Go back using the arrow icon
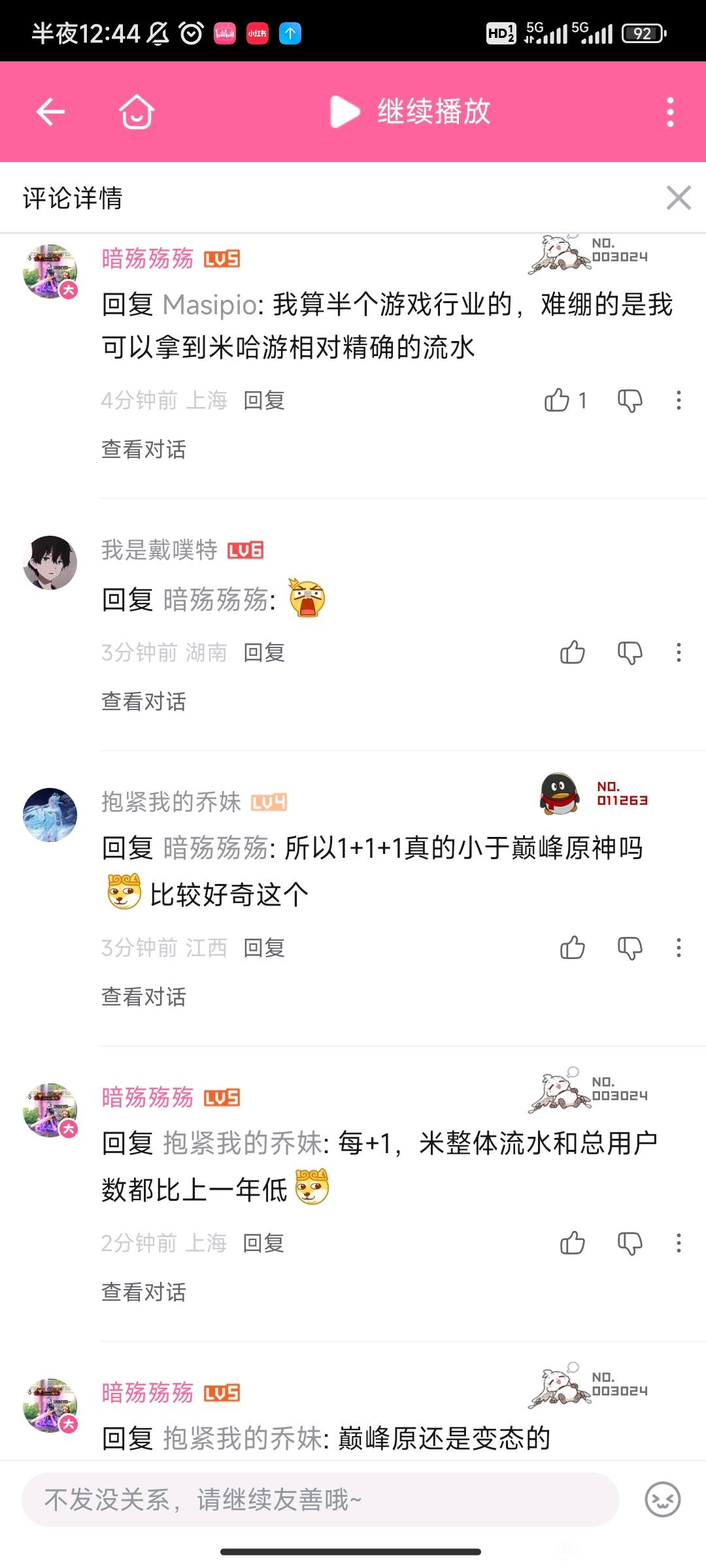 click(x=50, y=112)
